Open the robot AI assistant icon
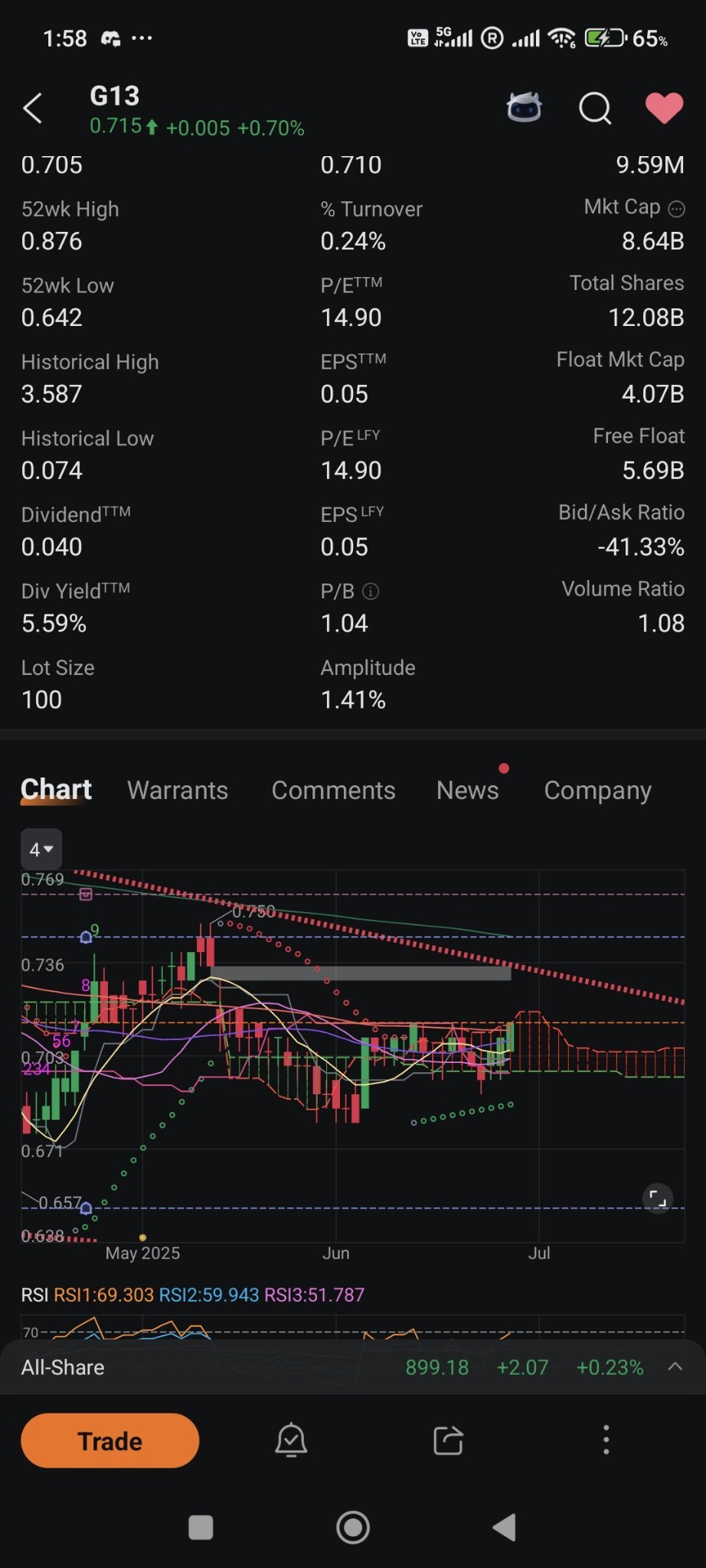The height and width of the screenshot is (1568, 706). [x=525, y=108]
